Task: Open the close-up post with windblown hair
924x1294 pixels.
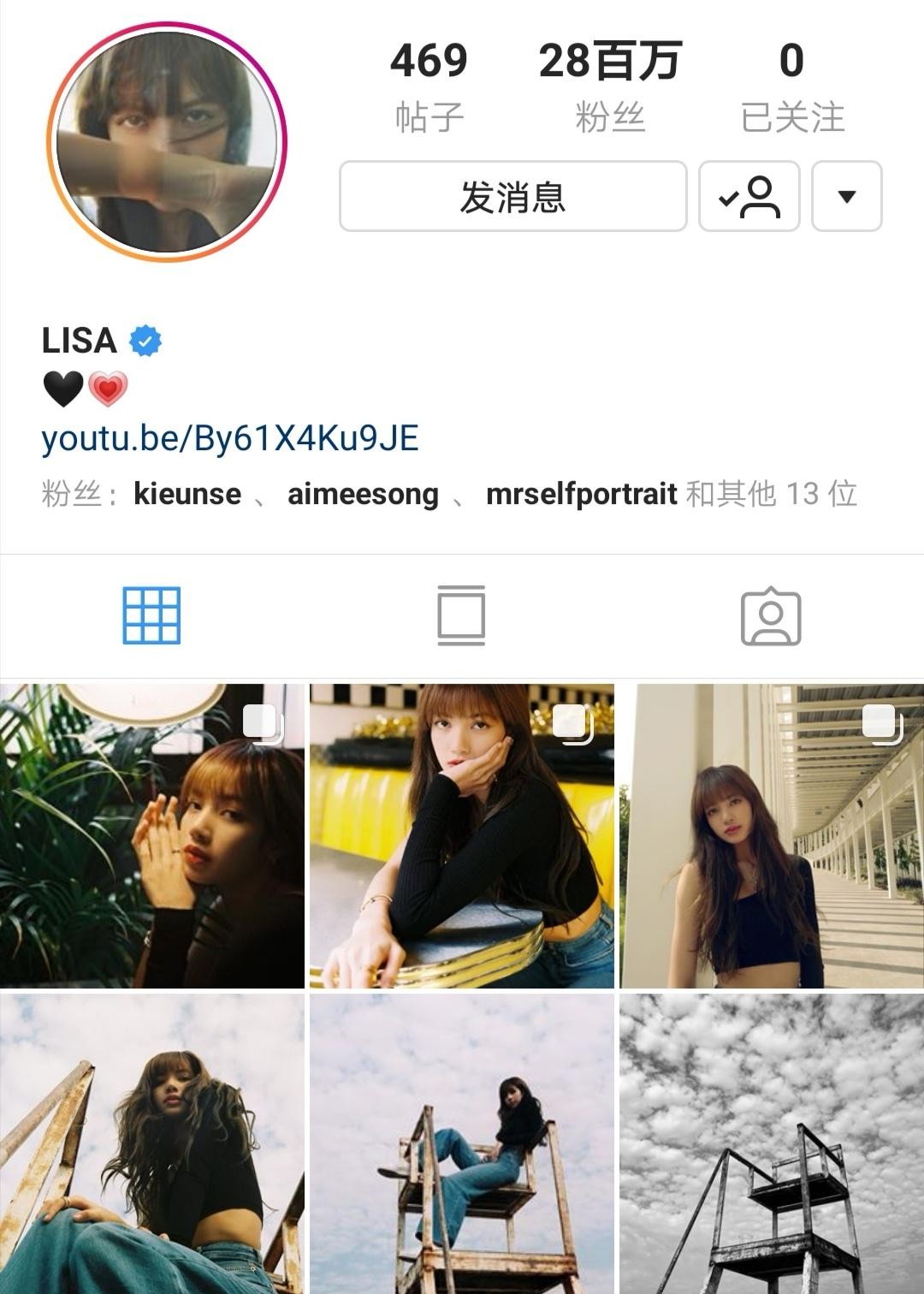Action: [152, 1143]
